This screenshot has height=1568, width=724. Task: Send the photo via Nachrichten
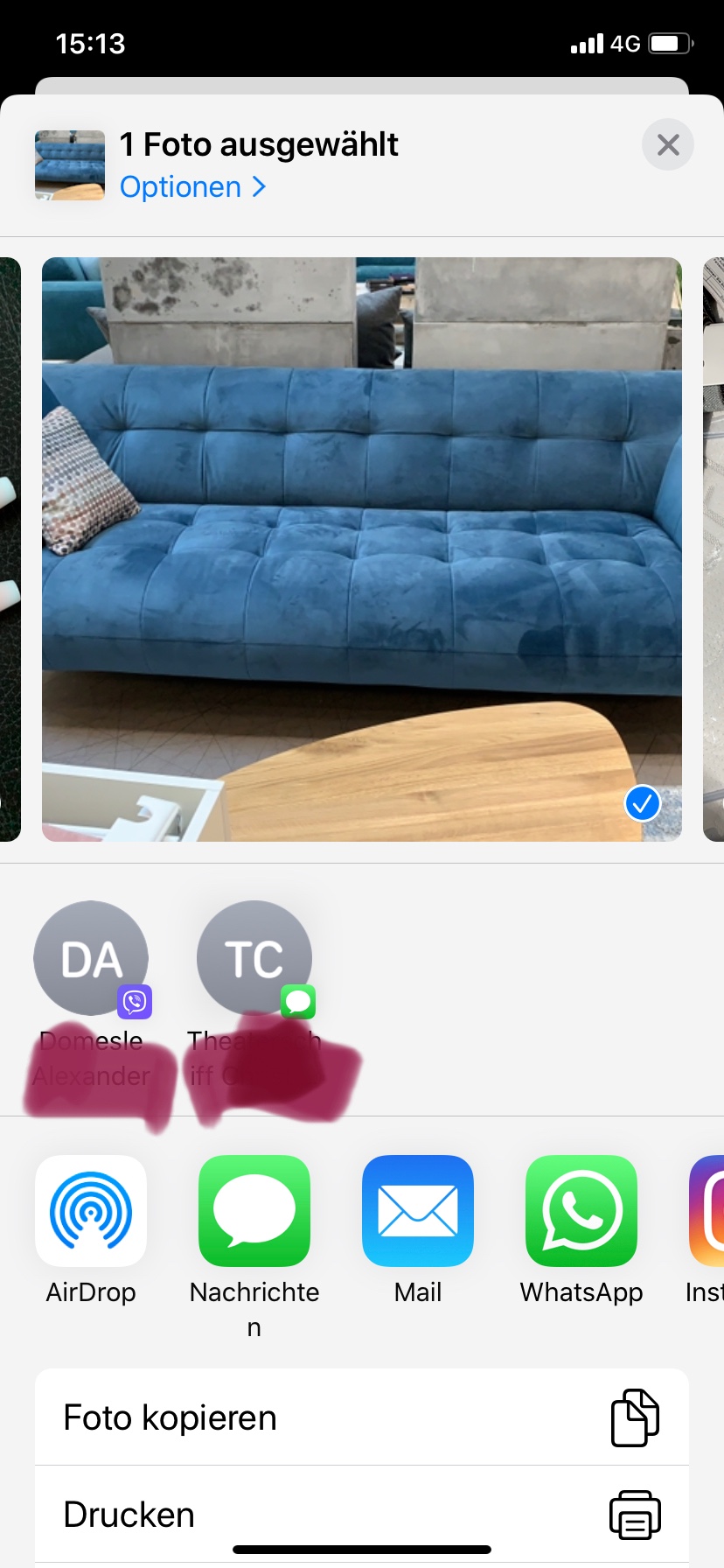(254, 1211)
